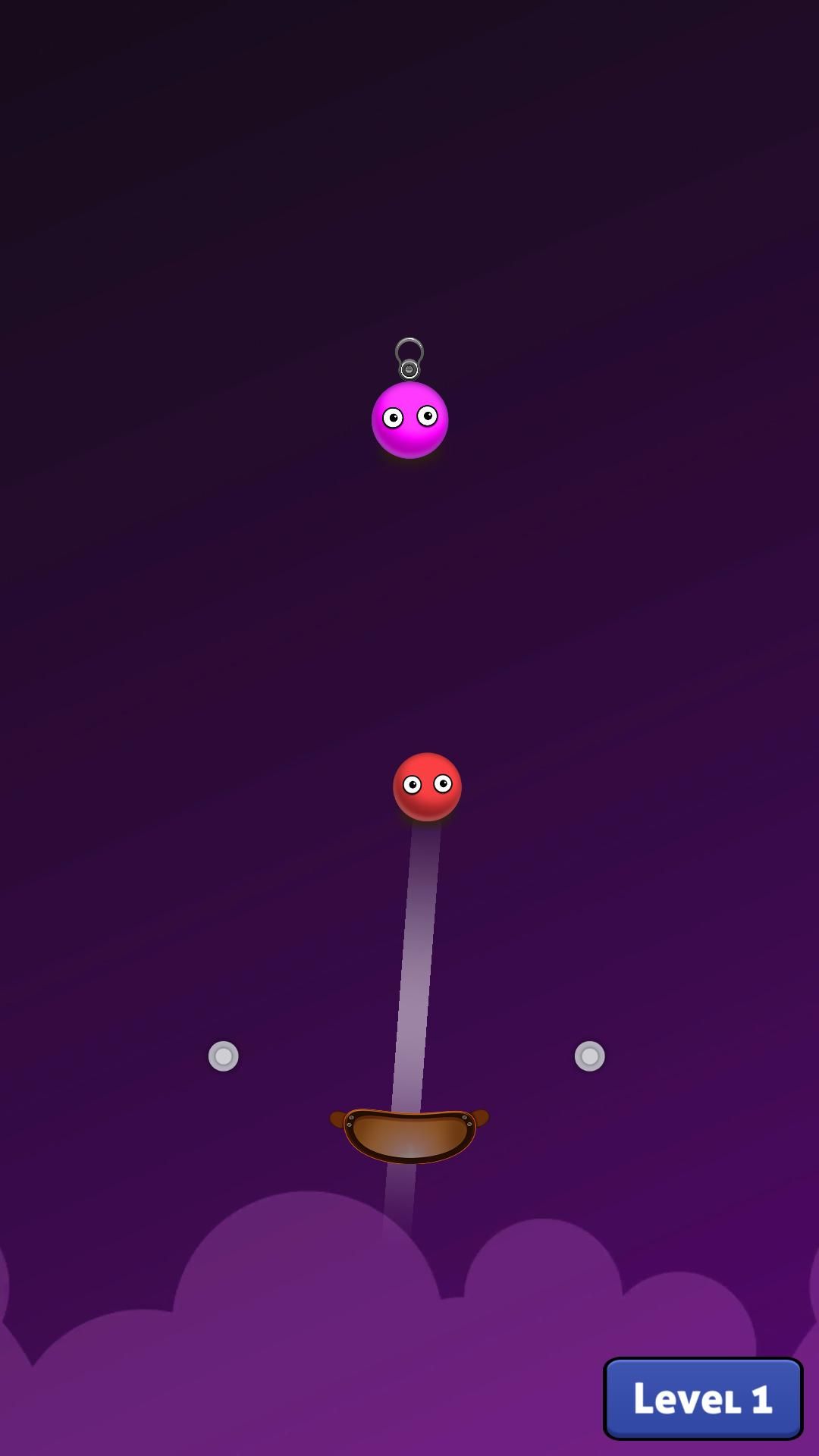Tap the Level 1 button
This screenshot has height=1456, width=819.
pyautogui.click(x=703, y=1399)
